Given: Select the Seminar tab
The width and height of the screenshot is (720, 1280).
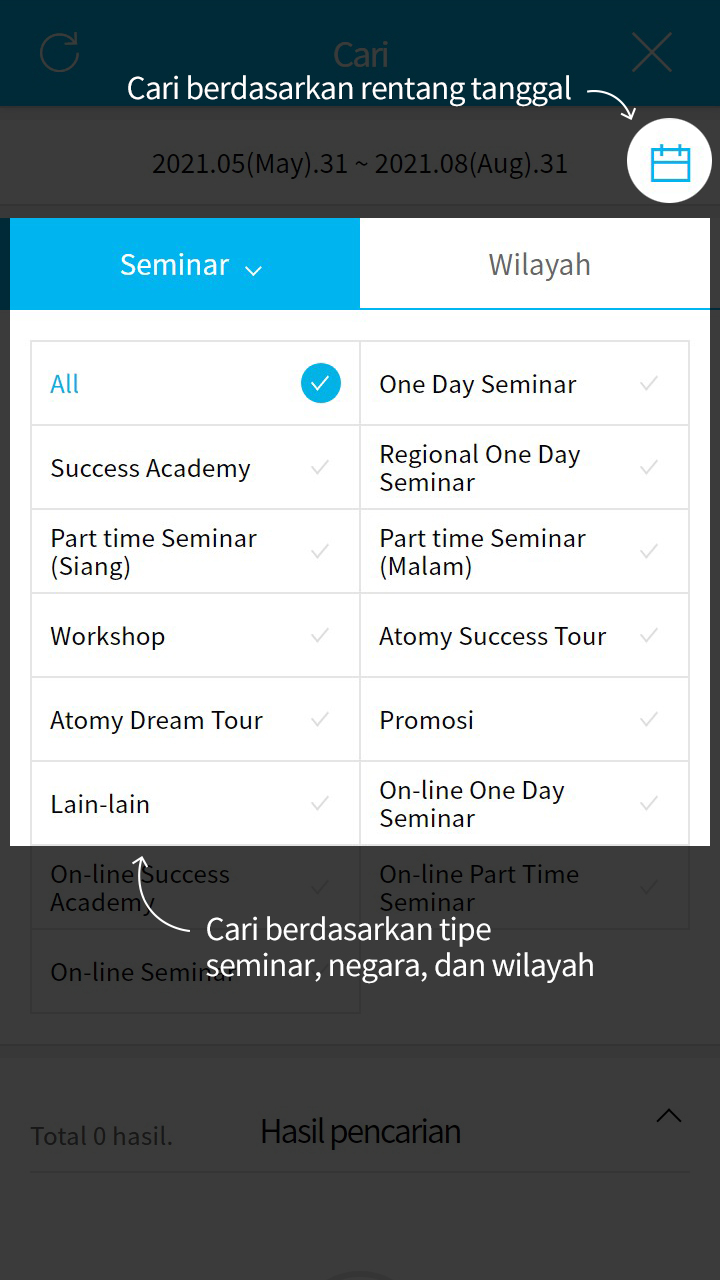Looking at the screenshot, I should tap(185, 265).
